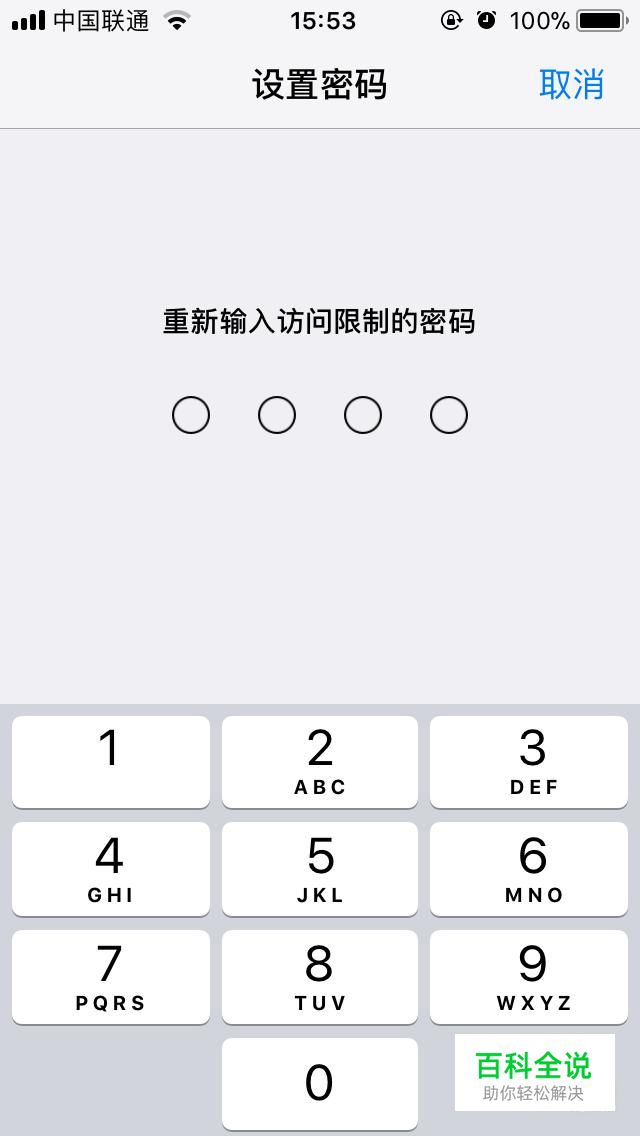Enter digit 1 on the keypad
The image size is (640, 1136).
click(x=111, y=762)
